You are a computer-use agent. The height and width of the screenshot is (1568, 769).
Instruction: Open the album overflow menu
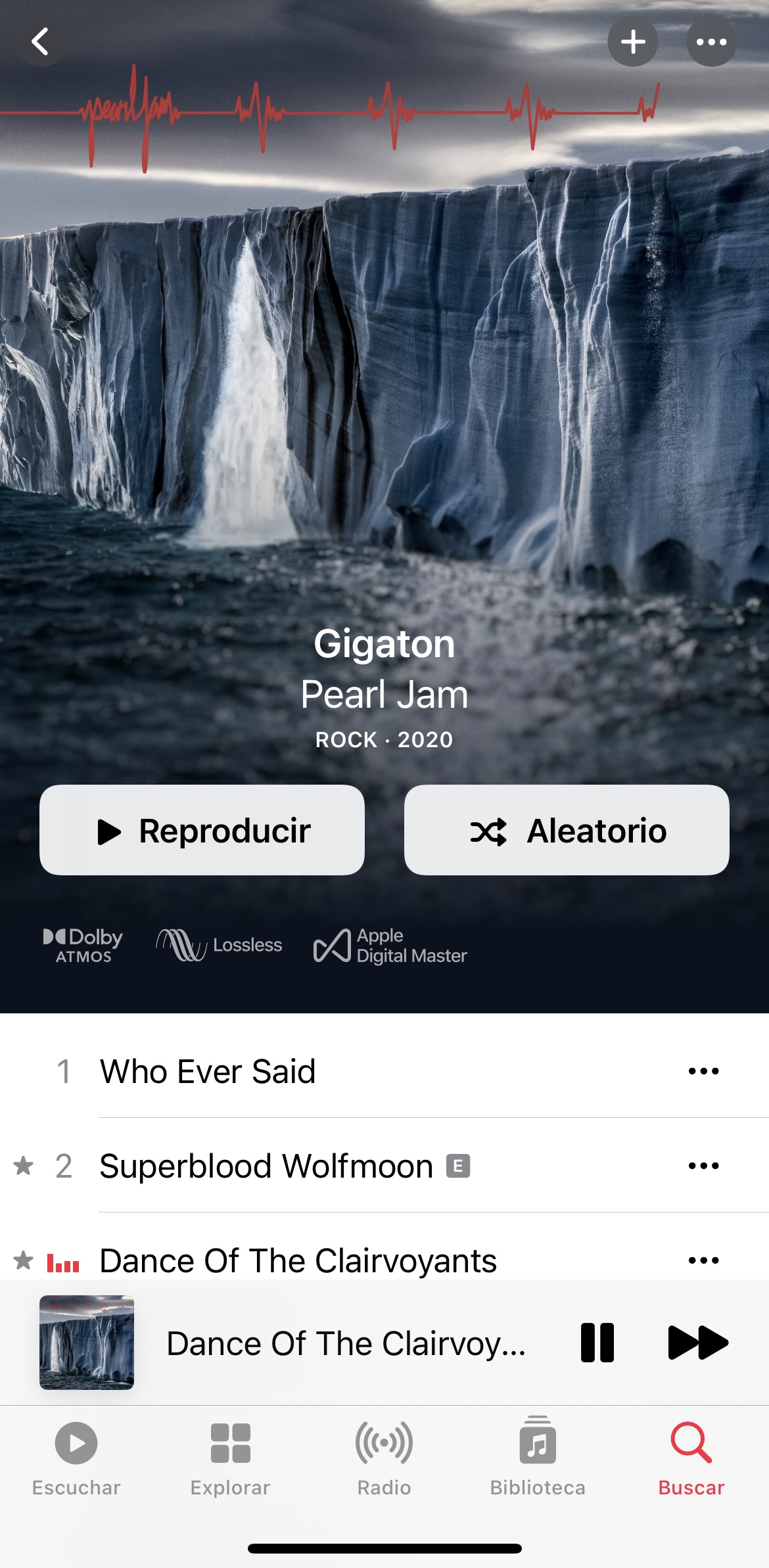[x=711, y=42]
